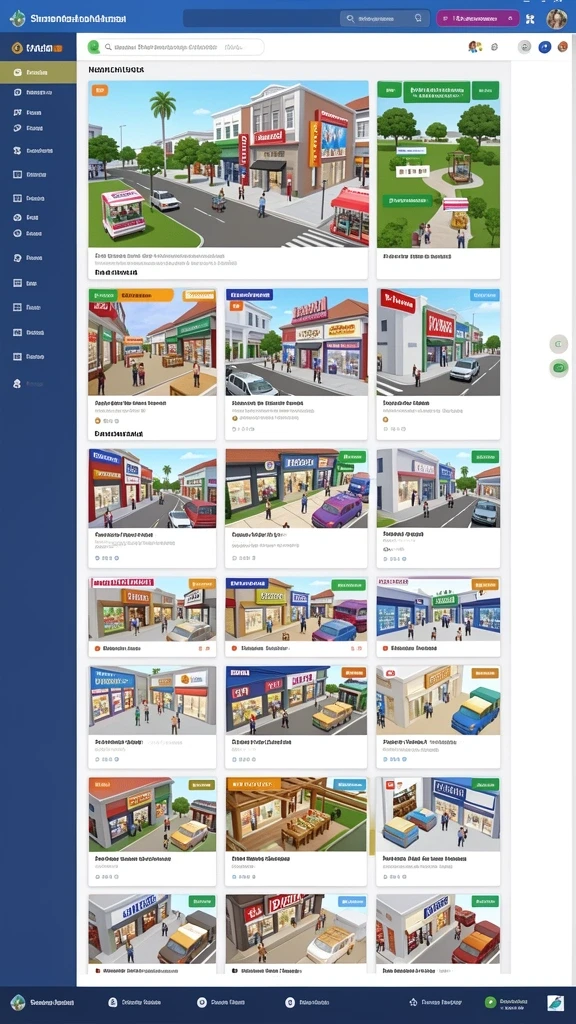Open the purple car storefront card
The image size is (576, 1024).
296,507
